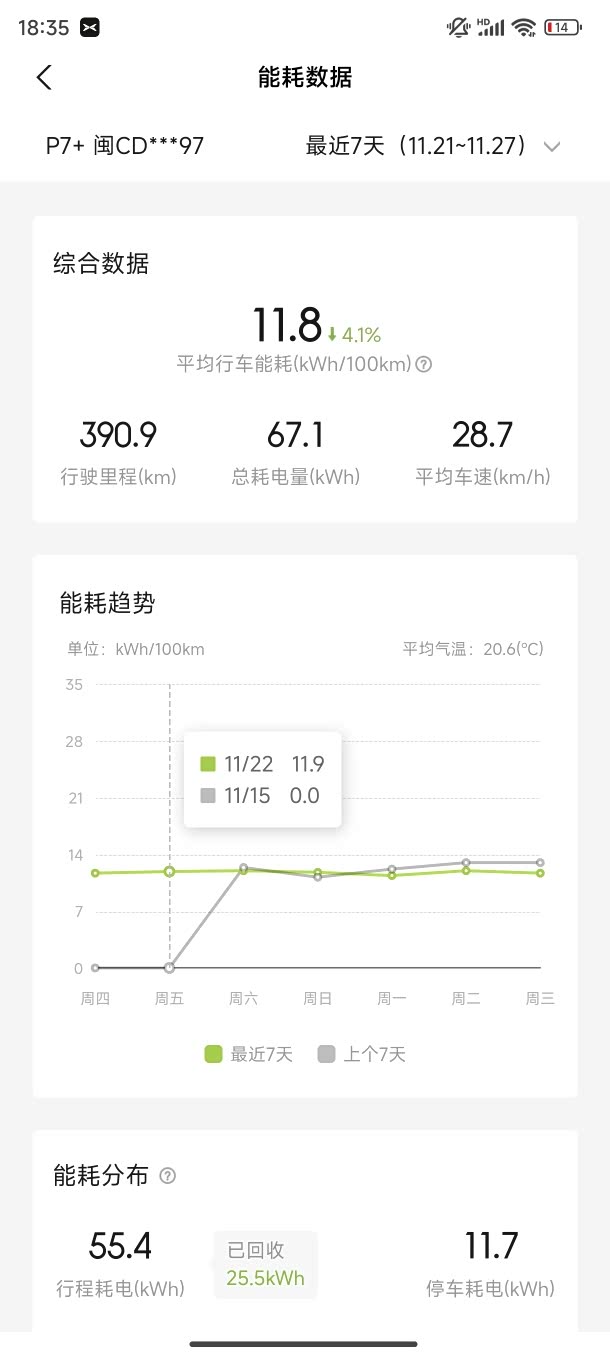
Task: Toggle the 最近7天 legend in the chart
Action: pyautogui.click(x=249, y=1054)
